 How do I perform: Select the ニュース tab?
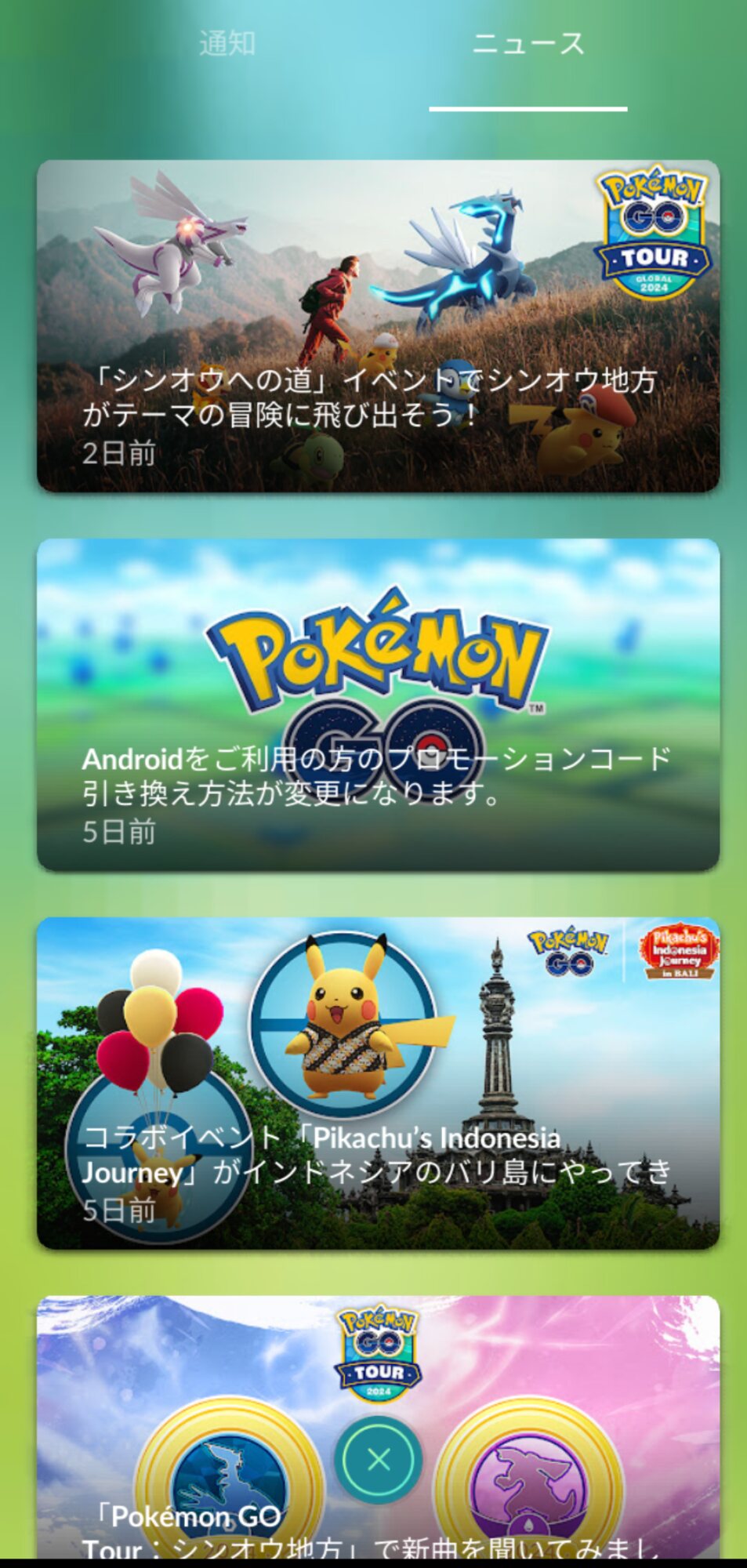tap(528, 44)
